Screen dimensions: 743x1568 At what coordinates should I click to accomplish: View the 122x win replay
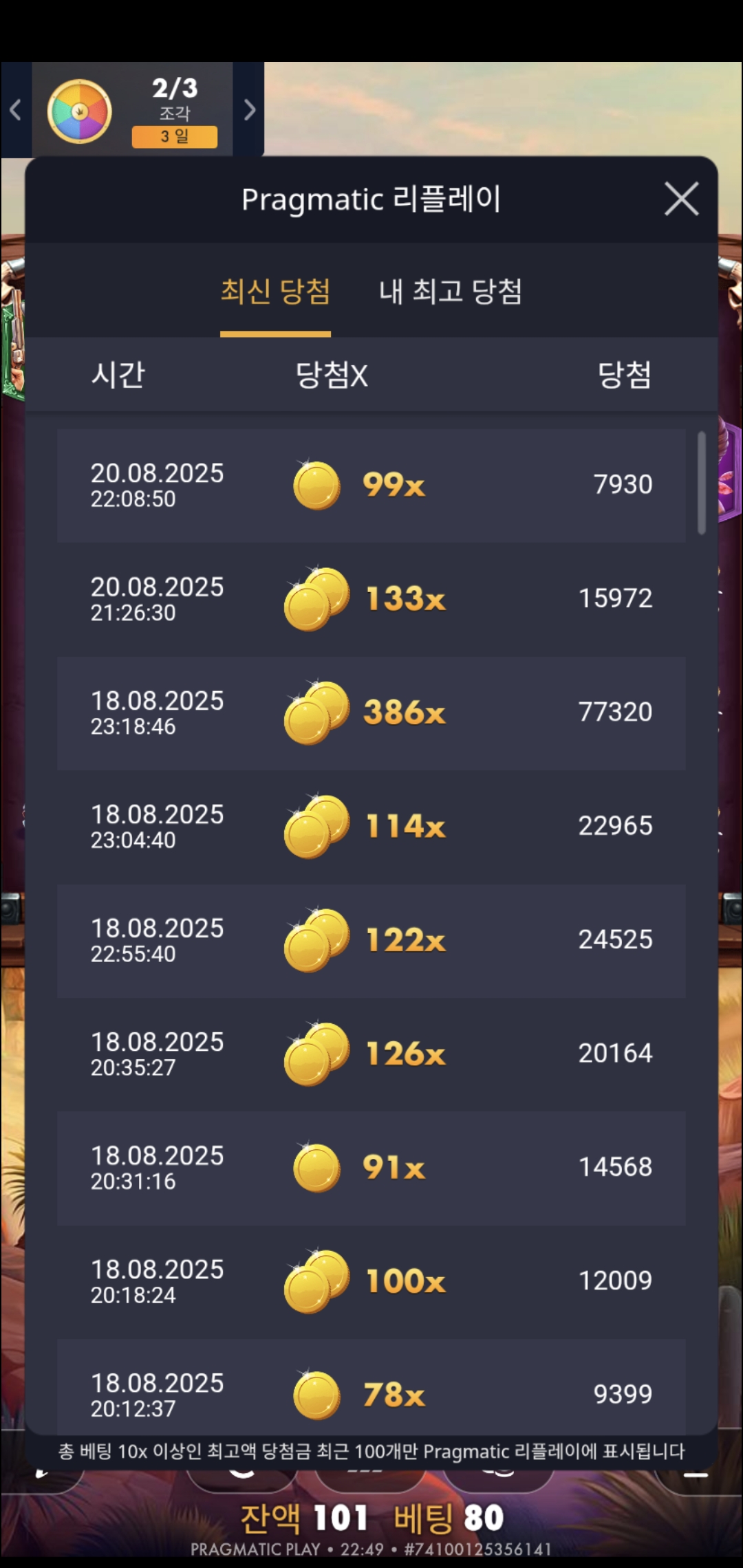click(371, 941)
